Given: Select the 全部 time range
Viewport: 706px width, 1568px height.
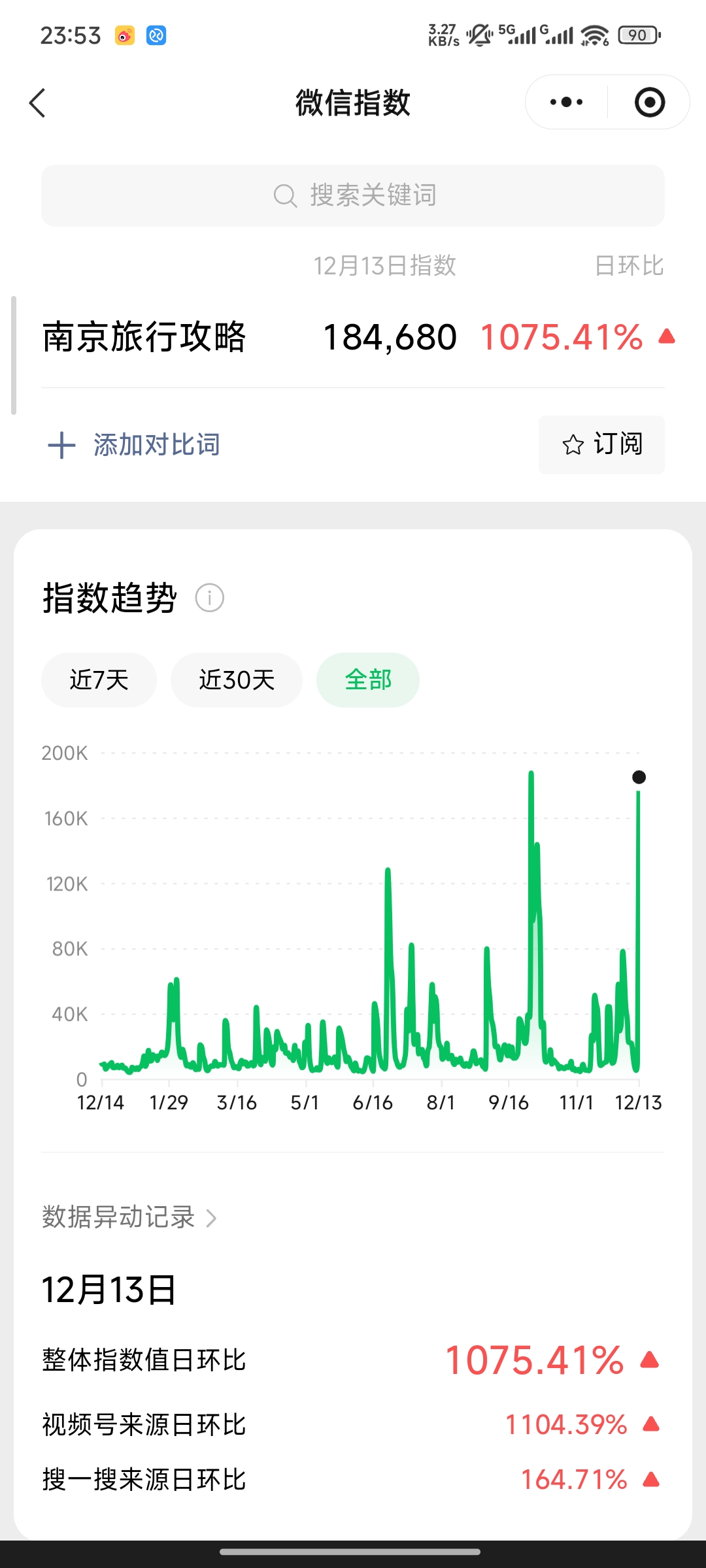Looking at the screenshot, I should (x=368, y=680).
